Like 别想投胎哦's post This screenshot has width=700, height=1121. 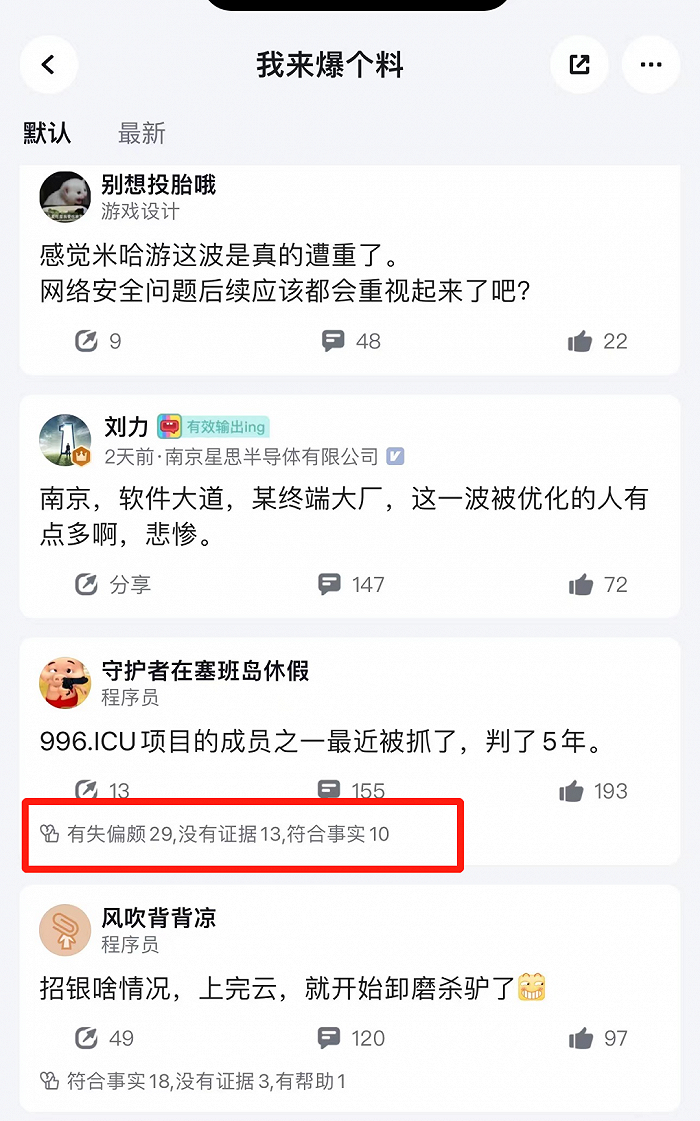pyautogui.click(x=598, y=341)
